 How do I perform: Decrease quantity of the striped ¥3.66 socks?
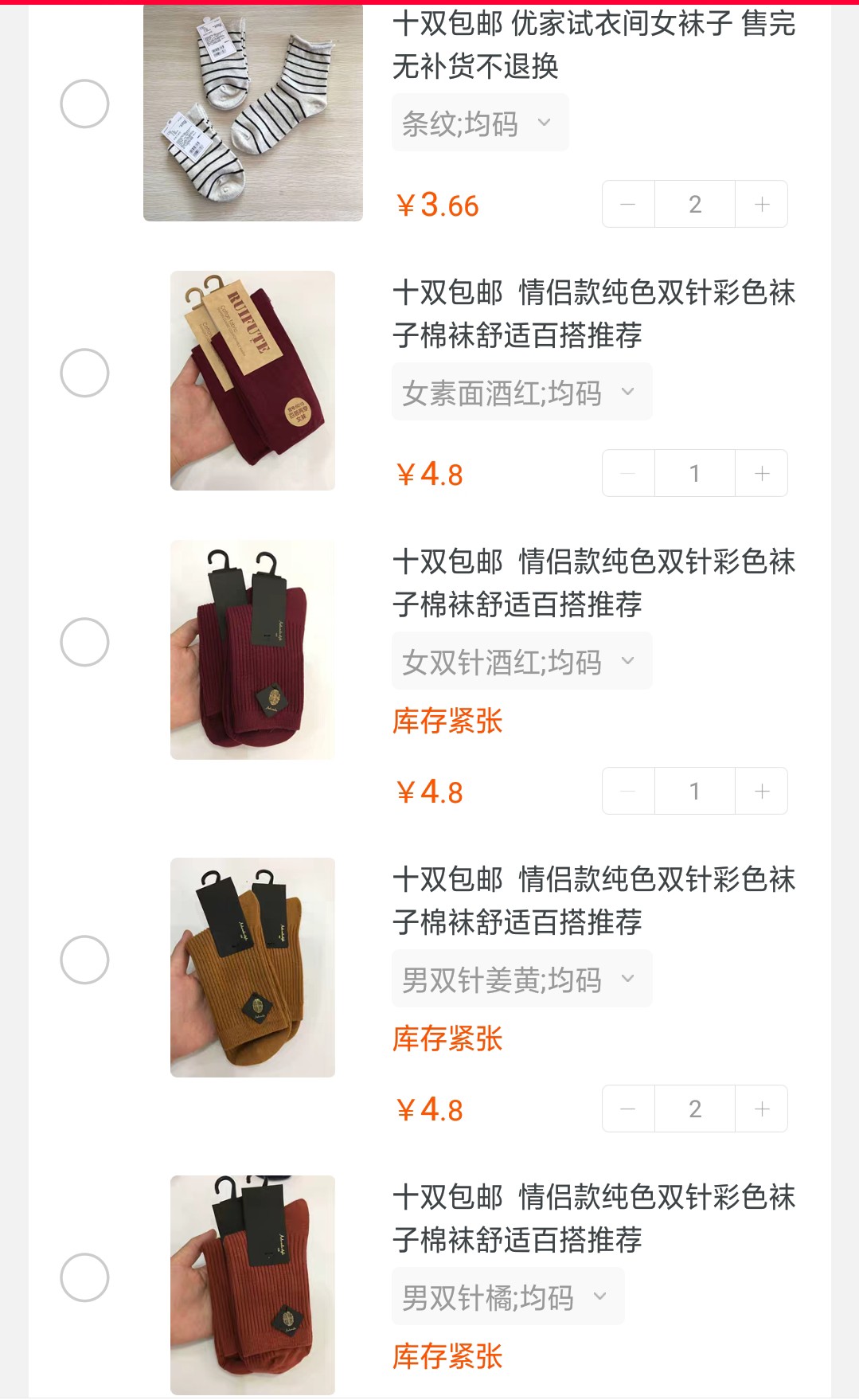(628, 204)
